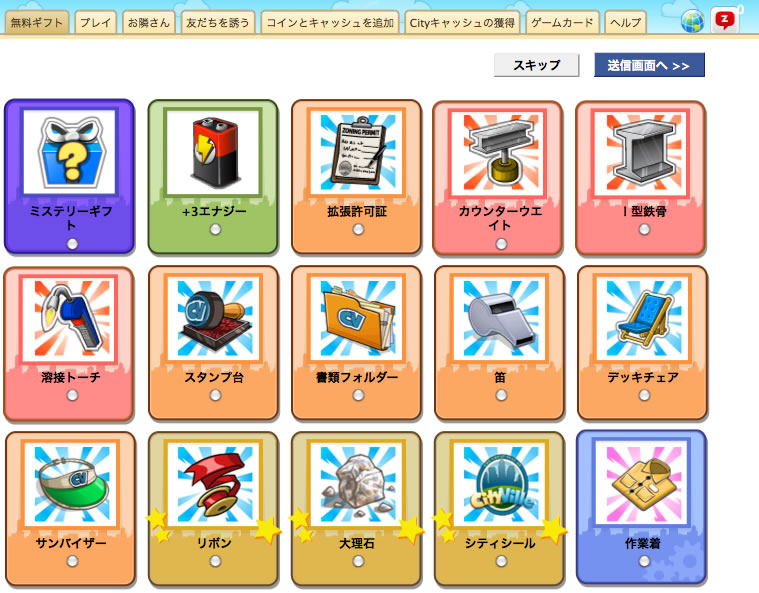Screen dimensions: 759x593
Task: Proceed with 送信画面へ button
Action: coord(649,65)
